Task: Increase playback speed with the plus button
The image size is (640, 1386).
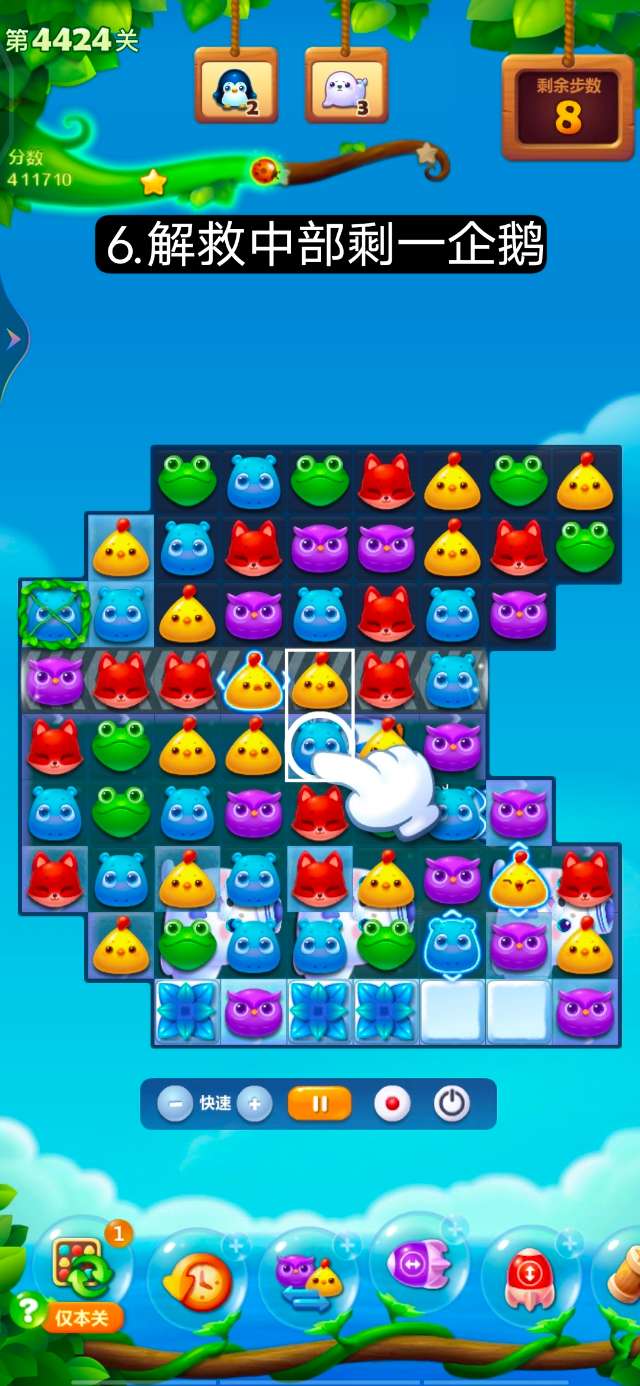Action: pos(254,1104)
